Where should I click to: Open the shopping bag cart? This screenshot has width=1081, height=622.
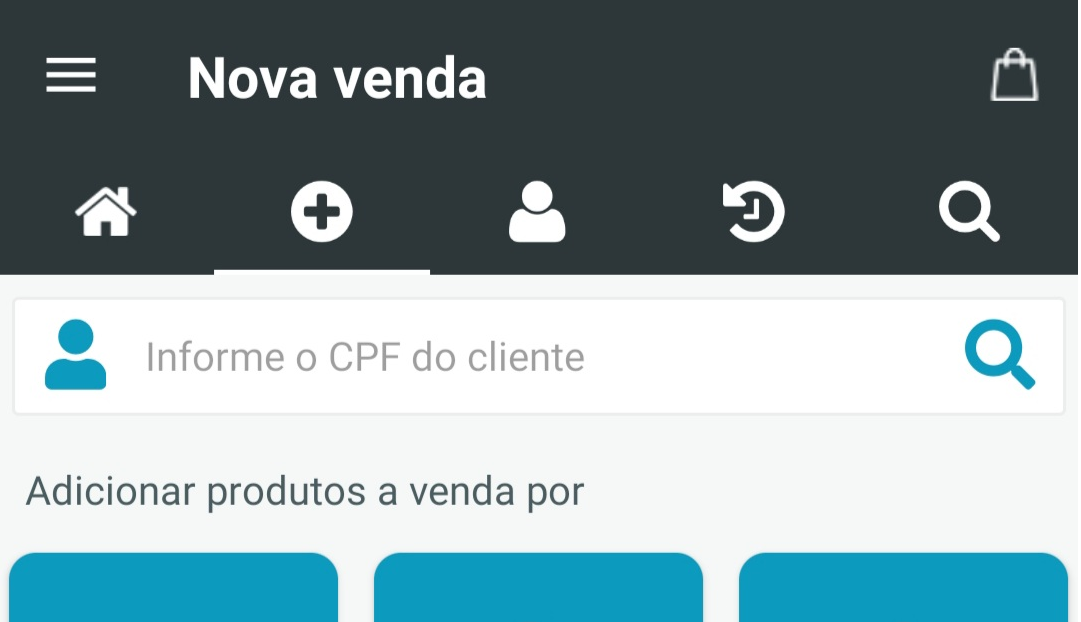click(x=1014, y=76)
